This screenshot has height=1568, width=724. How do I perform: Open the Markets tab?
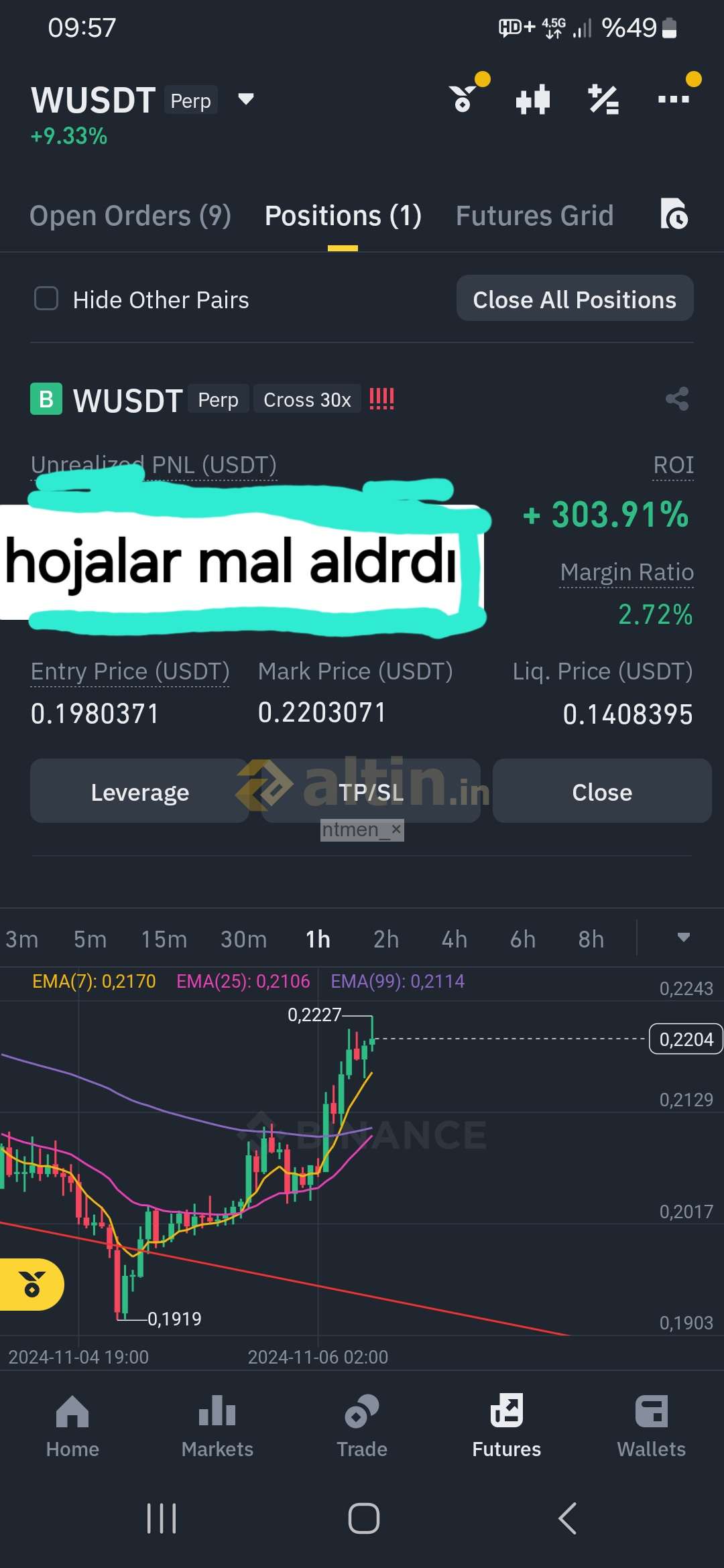217,1427
